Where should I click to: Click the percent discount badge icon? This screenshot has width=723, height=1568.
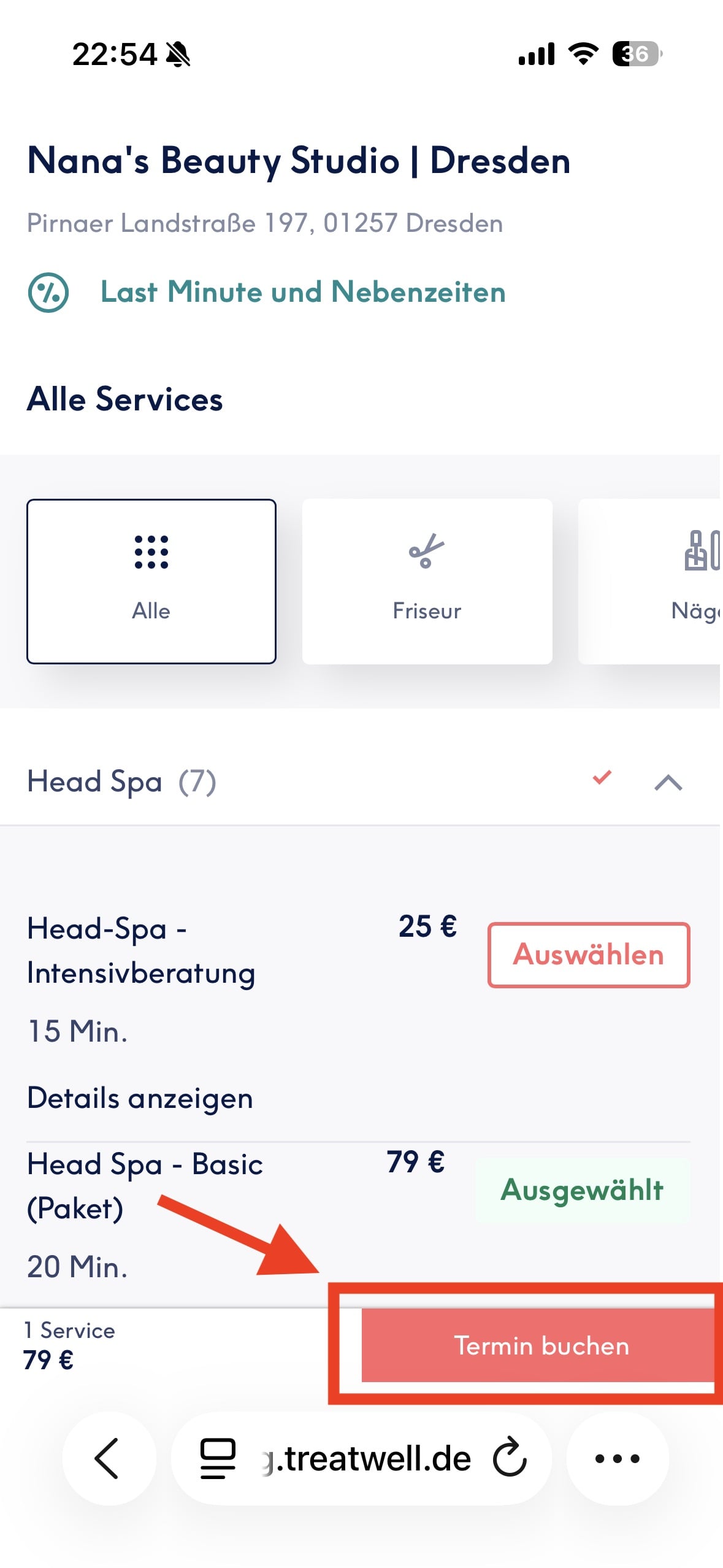tap(49, 293)
